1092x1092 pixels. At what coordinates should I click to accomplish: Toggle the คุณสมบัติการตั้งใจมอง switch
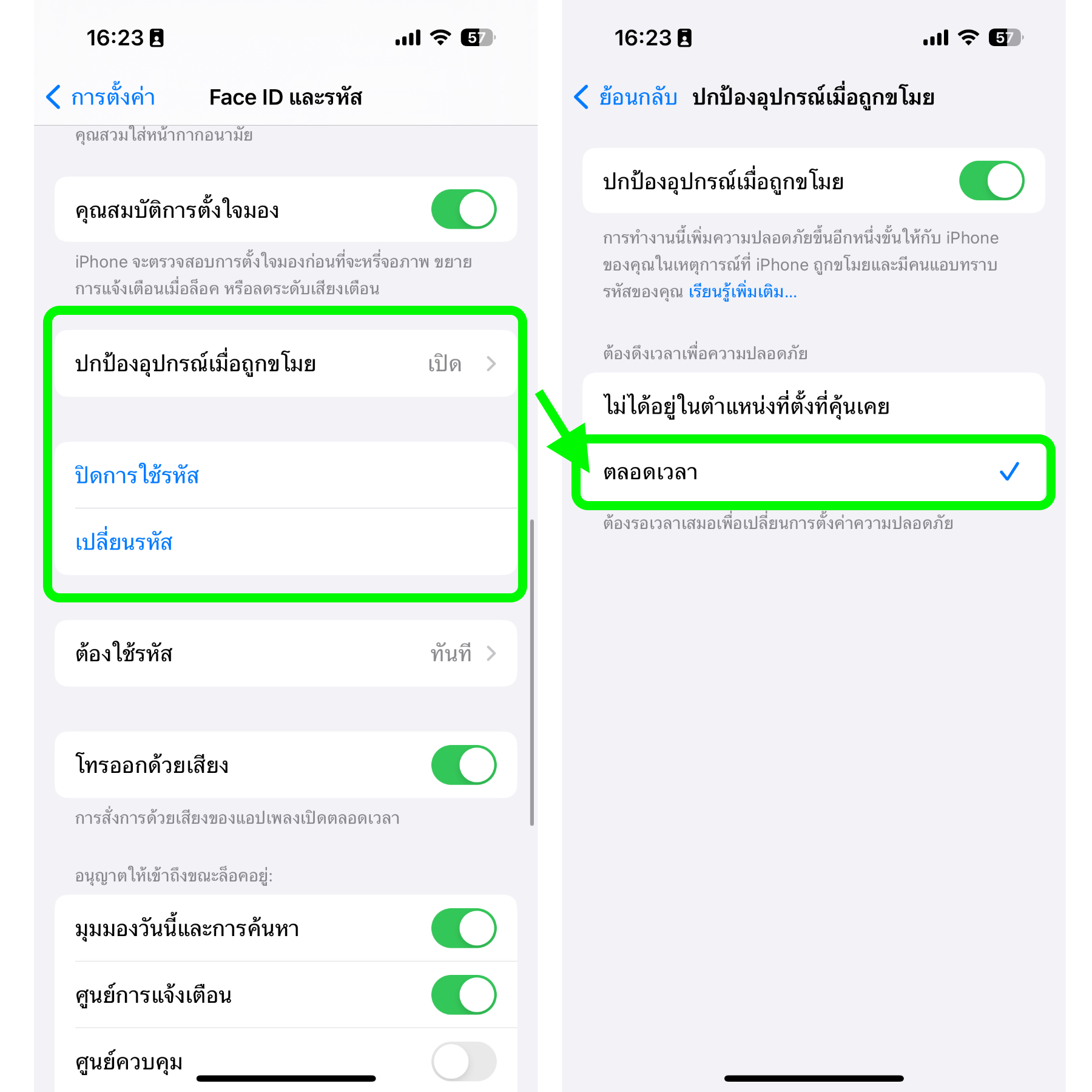[x=463, y=209]
